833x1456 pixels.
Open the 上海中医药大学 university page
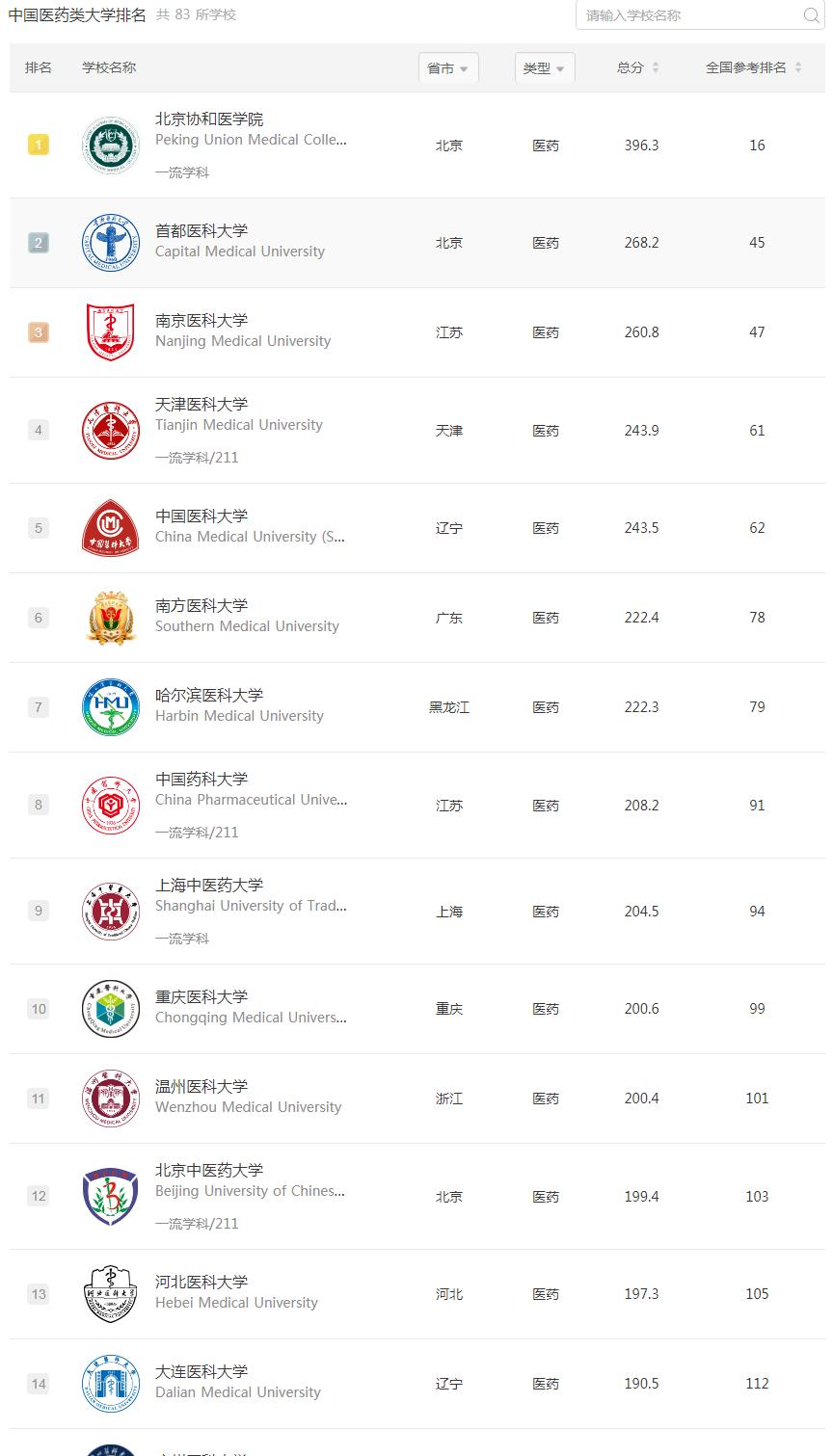click(209, 884)
